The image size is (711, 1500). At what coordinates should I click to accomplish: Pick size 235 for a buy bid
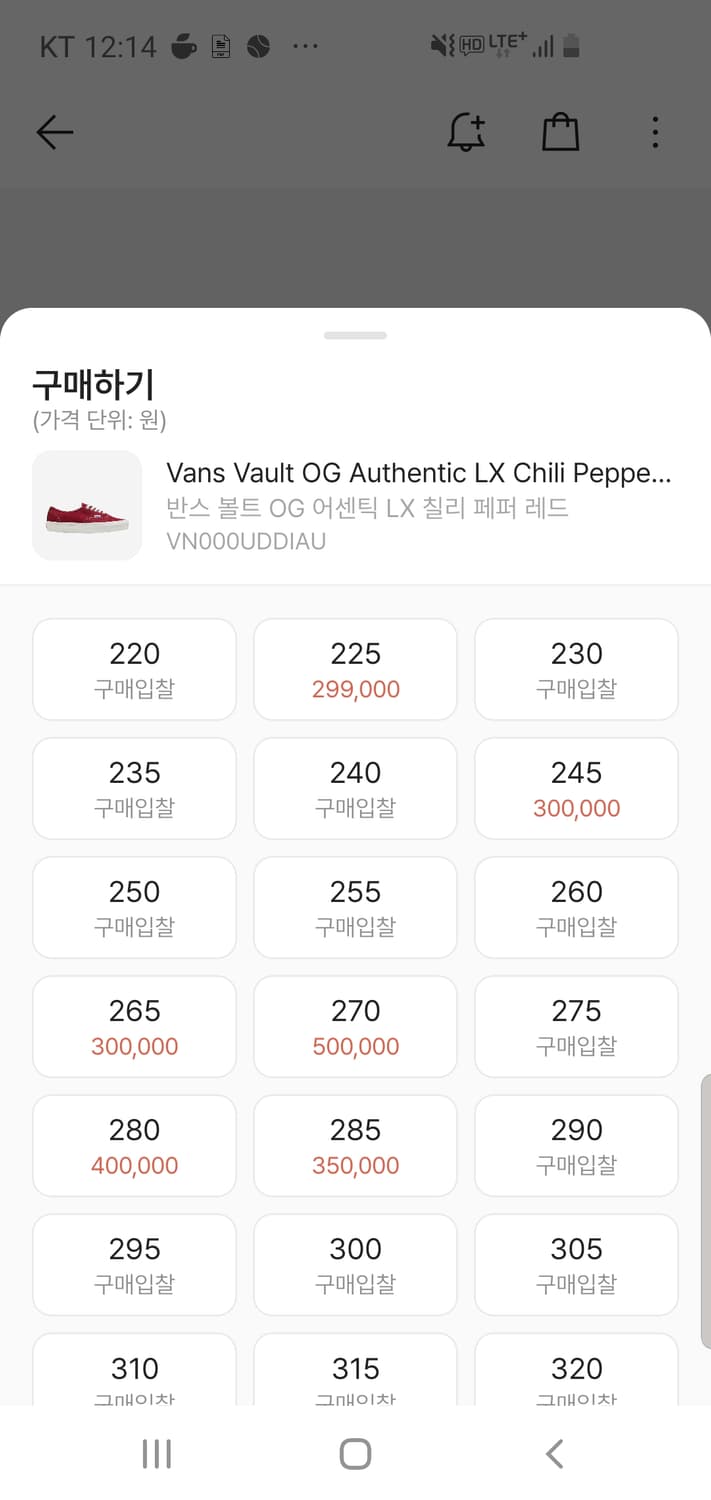[134, 788]
